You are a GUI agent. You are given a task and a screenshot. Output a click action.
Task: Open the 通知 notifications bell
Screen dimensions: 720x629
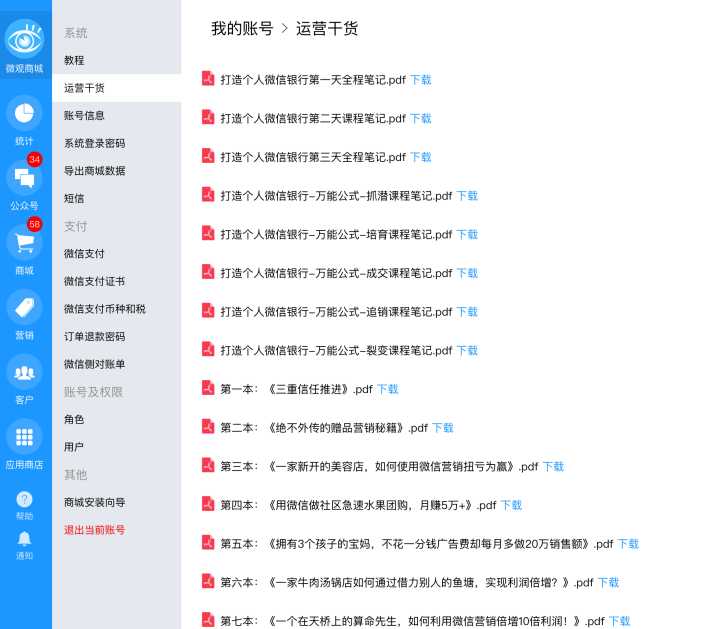tap(24, 540)
